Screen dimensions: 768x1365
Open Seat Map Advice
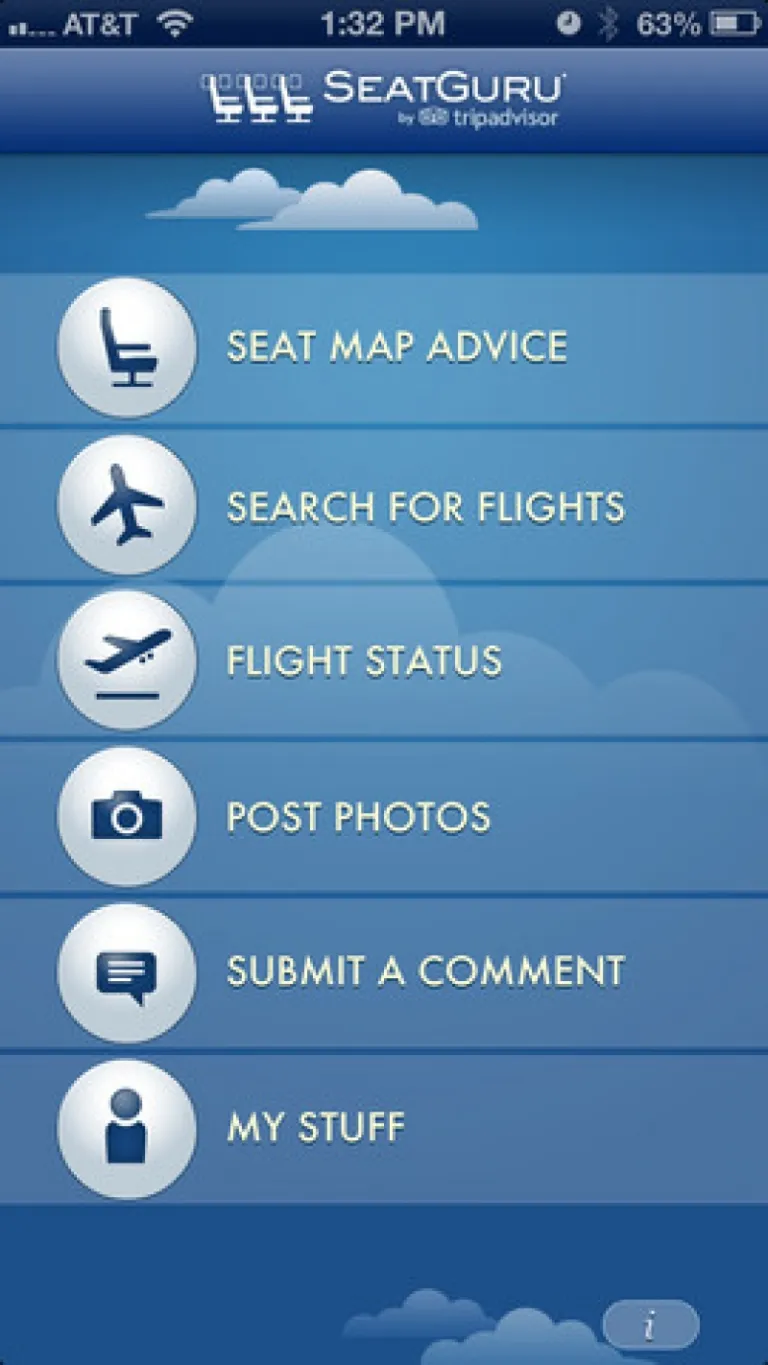point(396,347)
